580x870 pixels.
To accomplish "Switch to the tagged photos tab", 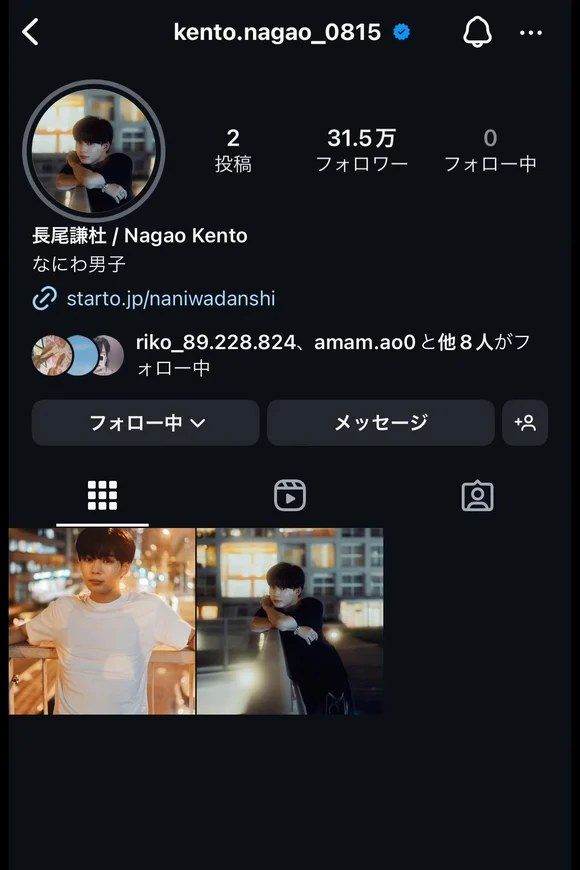I will (x=477, y=495).
